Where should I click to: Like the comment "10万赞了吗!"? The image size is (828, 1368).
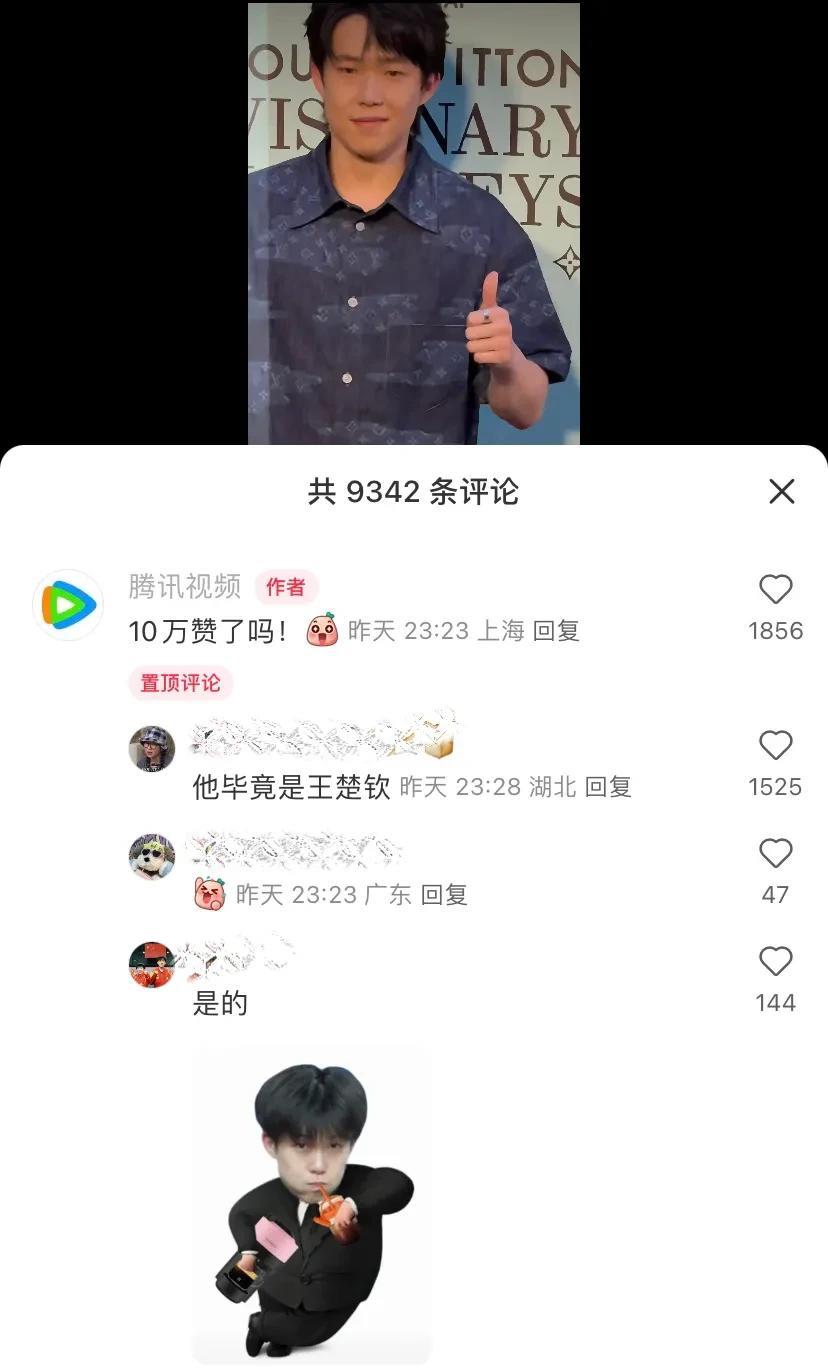(x=775, y=590)
